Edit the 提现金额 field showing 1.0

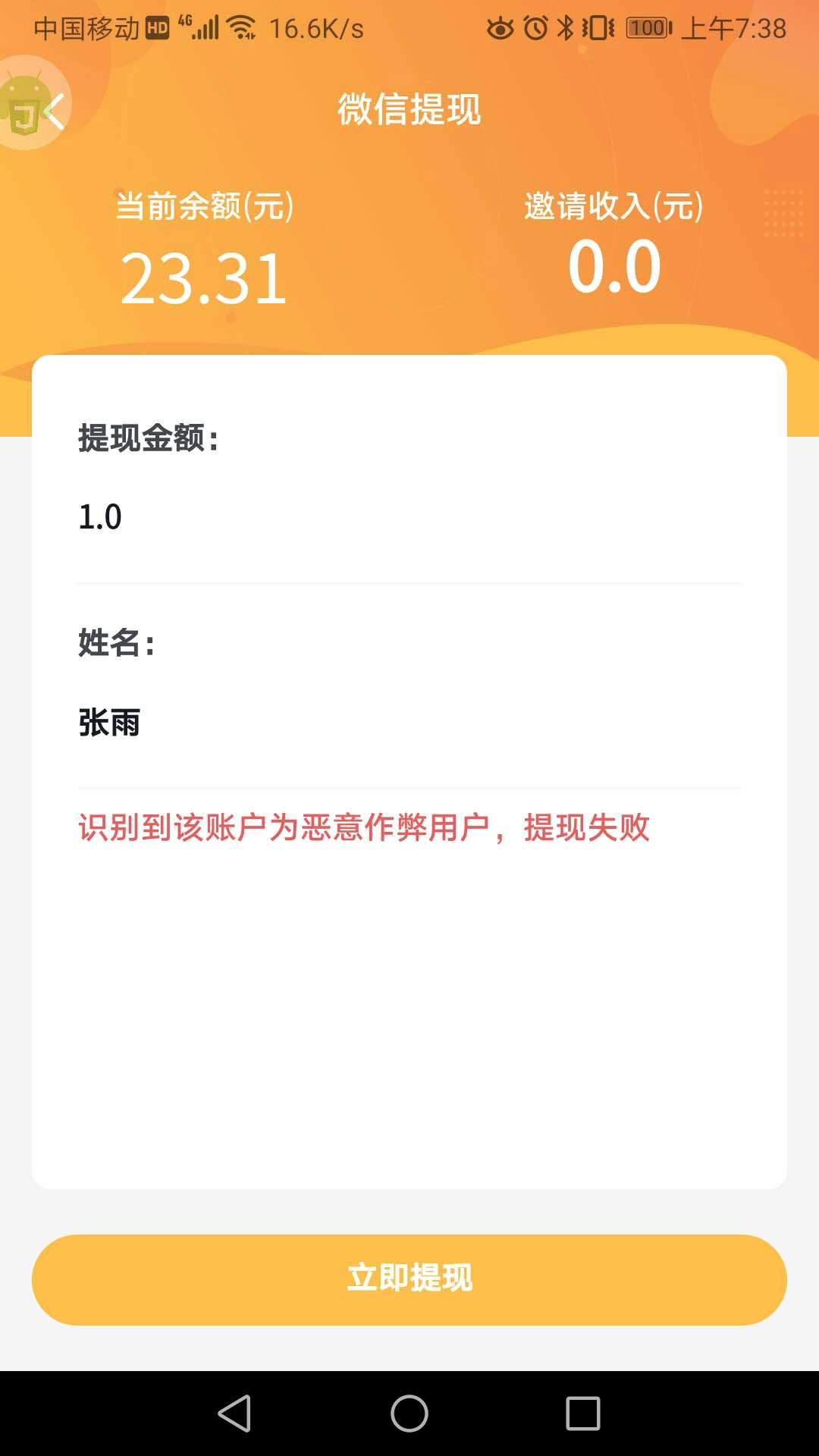pyautogui.click(x=409, y=518)
